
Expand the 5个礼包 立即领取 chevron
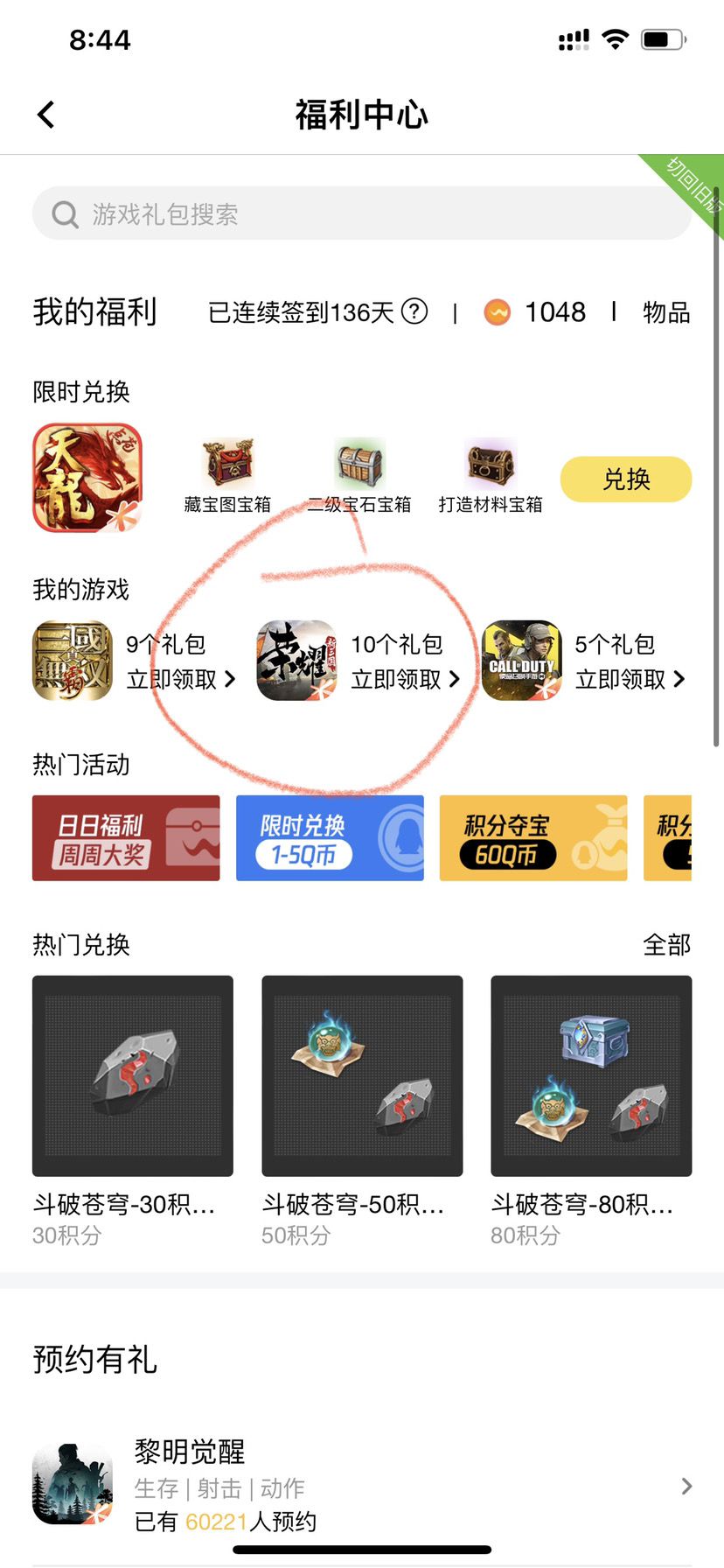(x=680, y=679)
